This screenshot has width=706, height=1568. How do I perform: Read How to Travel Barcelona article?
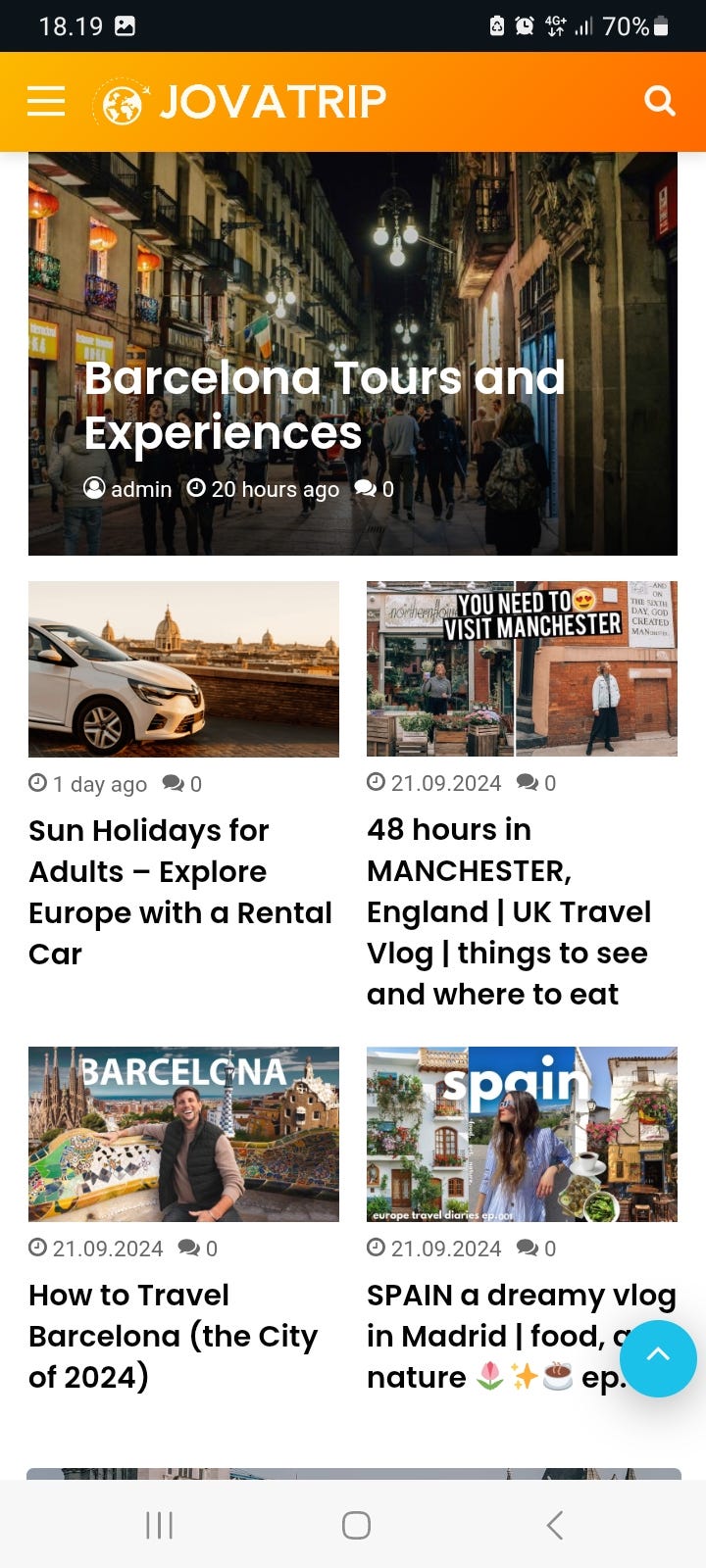tap(173, 1336)
